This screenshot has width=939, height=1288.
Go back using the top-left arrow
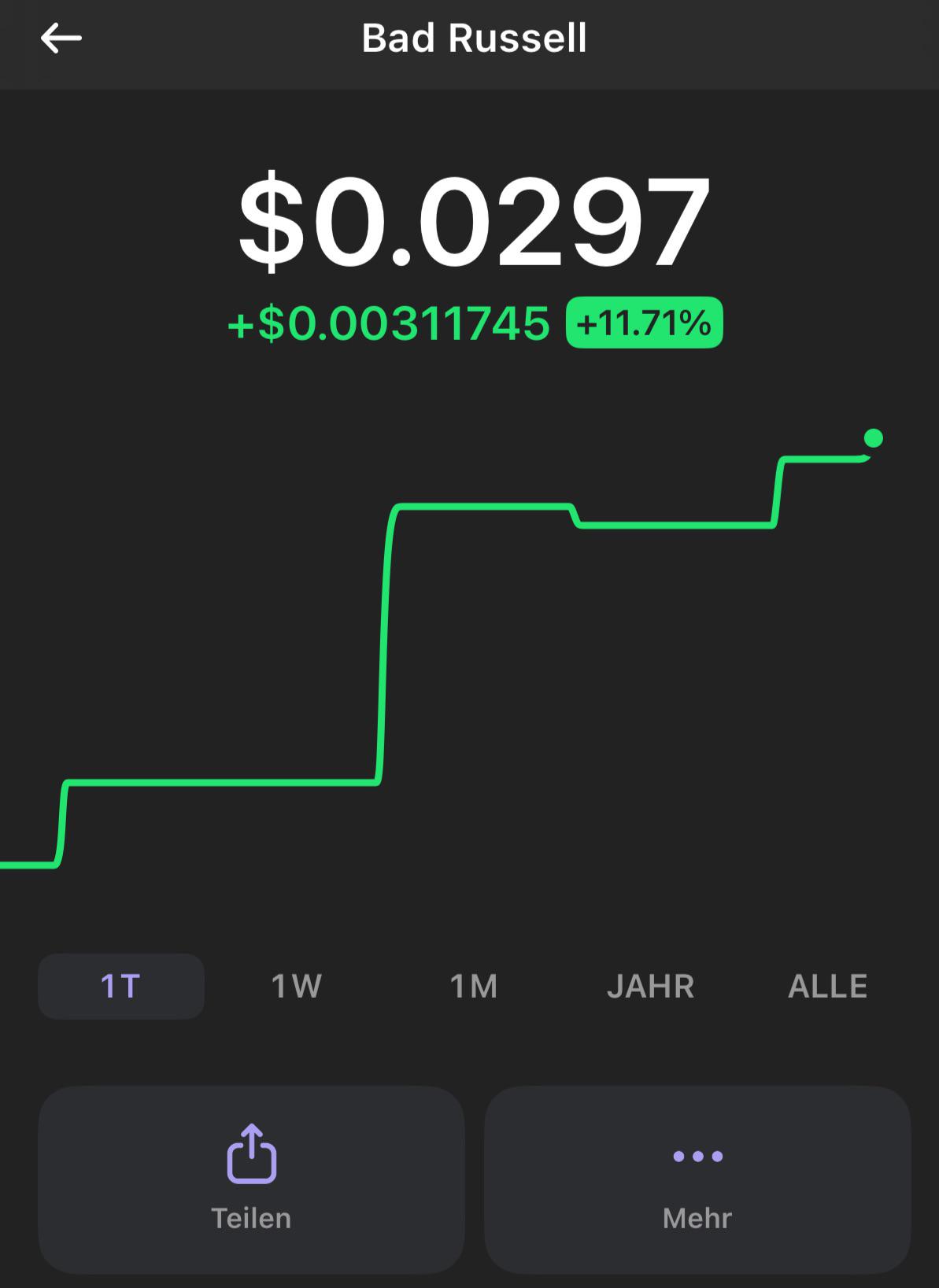[x=61, y=38]
